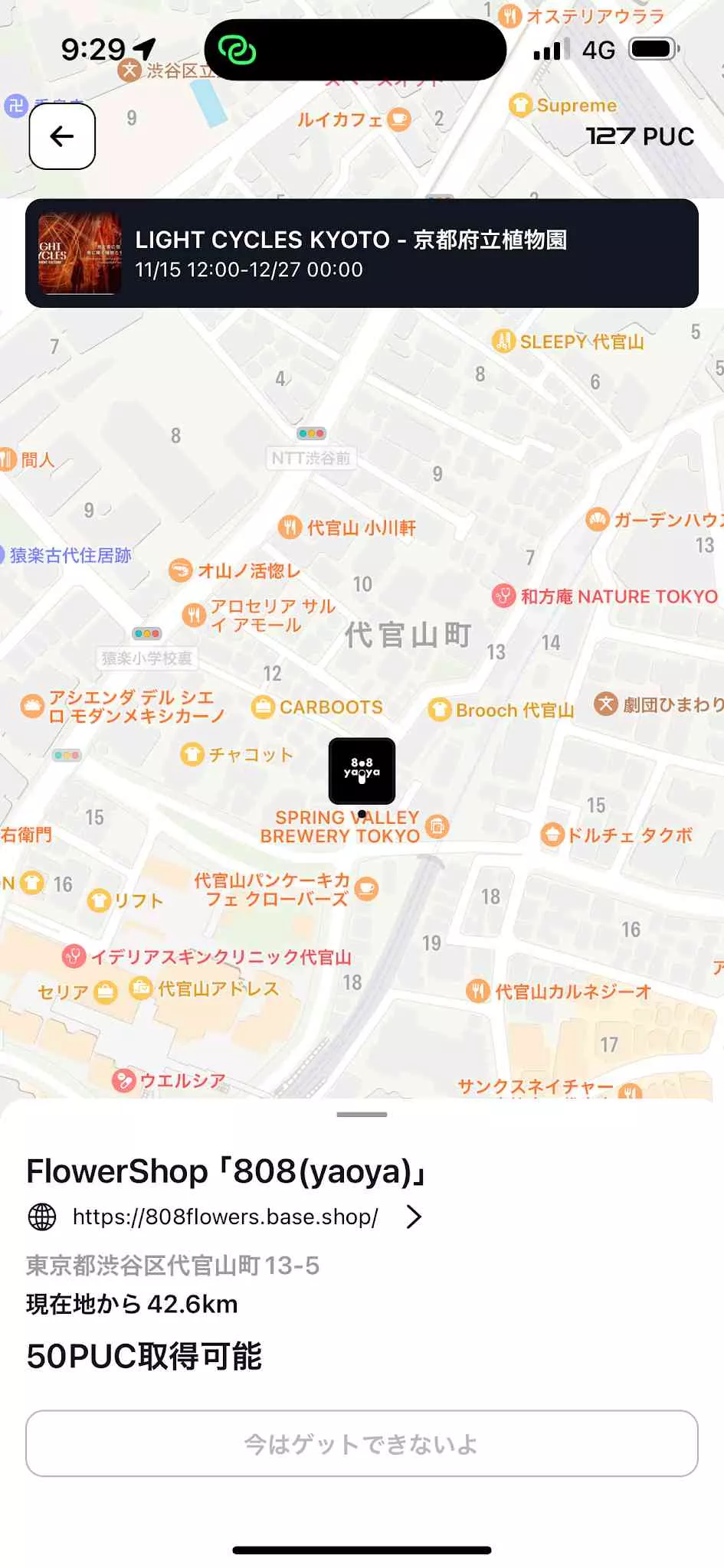Viewport: 724px width, 1568px height.
Task: Select the CARBOOTS shop marker
Action: click(x=263, y=707)
